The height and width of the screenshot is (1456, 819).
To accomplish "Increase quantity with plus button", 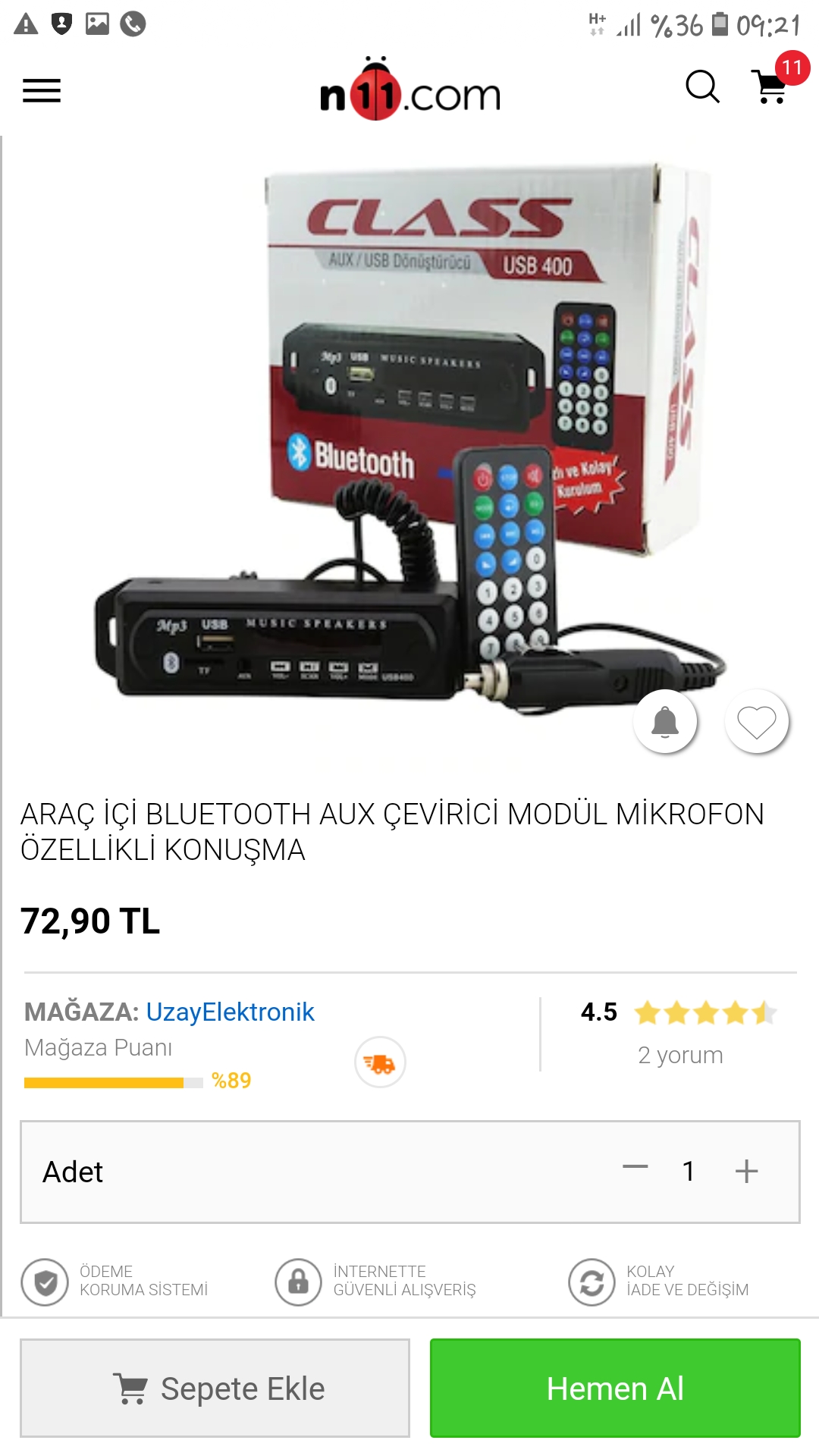I will pos(746,1171).
